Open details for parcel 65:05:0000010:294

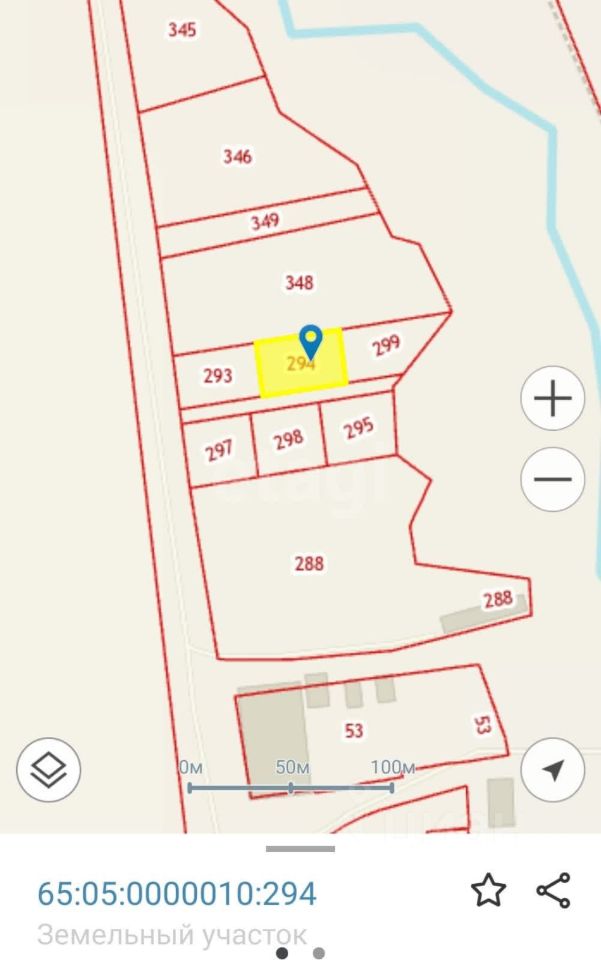pyautogui.click(x=177, y=892)
